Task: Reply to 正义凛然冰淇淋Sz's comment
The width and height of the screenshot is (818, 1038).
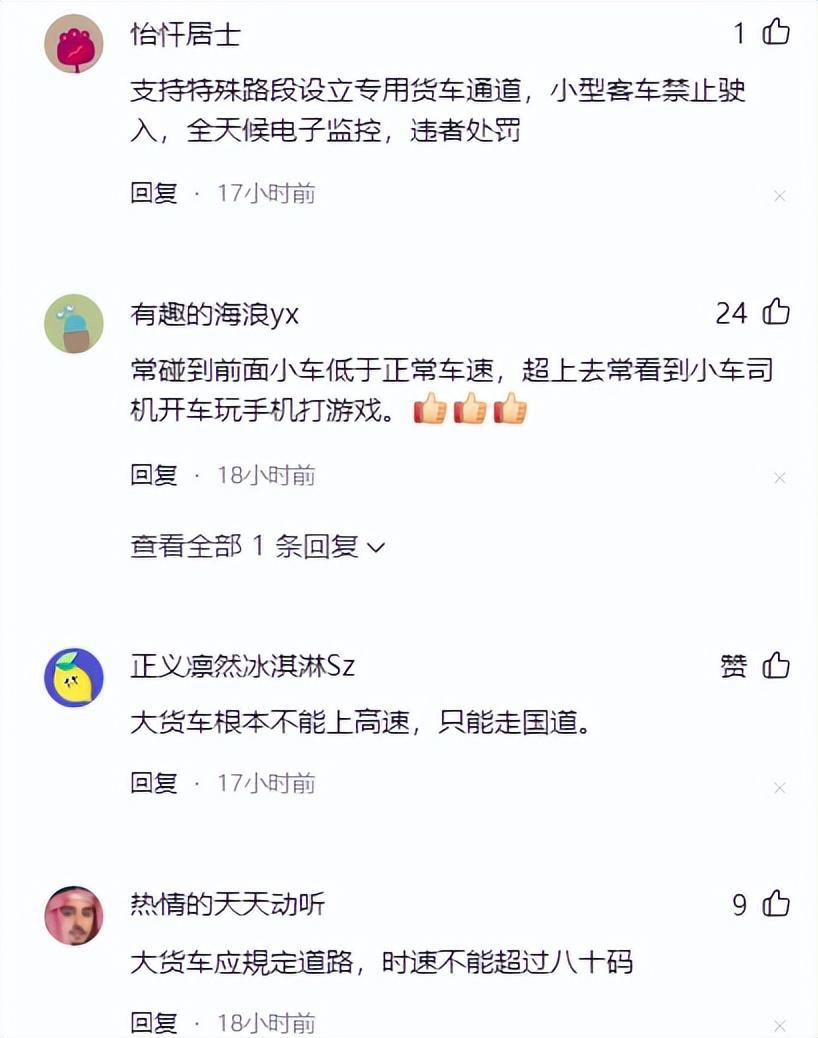Action: (x=153, y=783)
